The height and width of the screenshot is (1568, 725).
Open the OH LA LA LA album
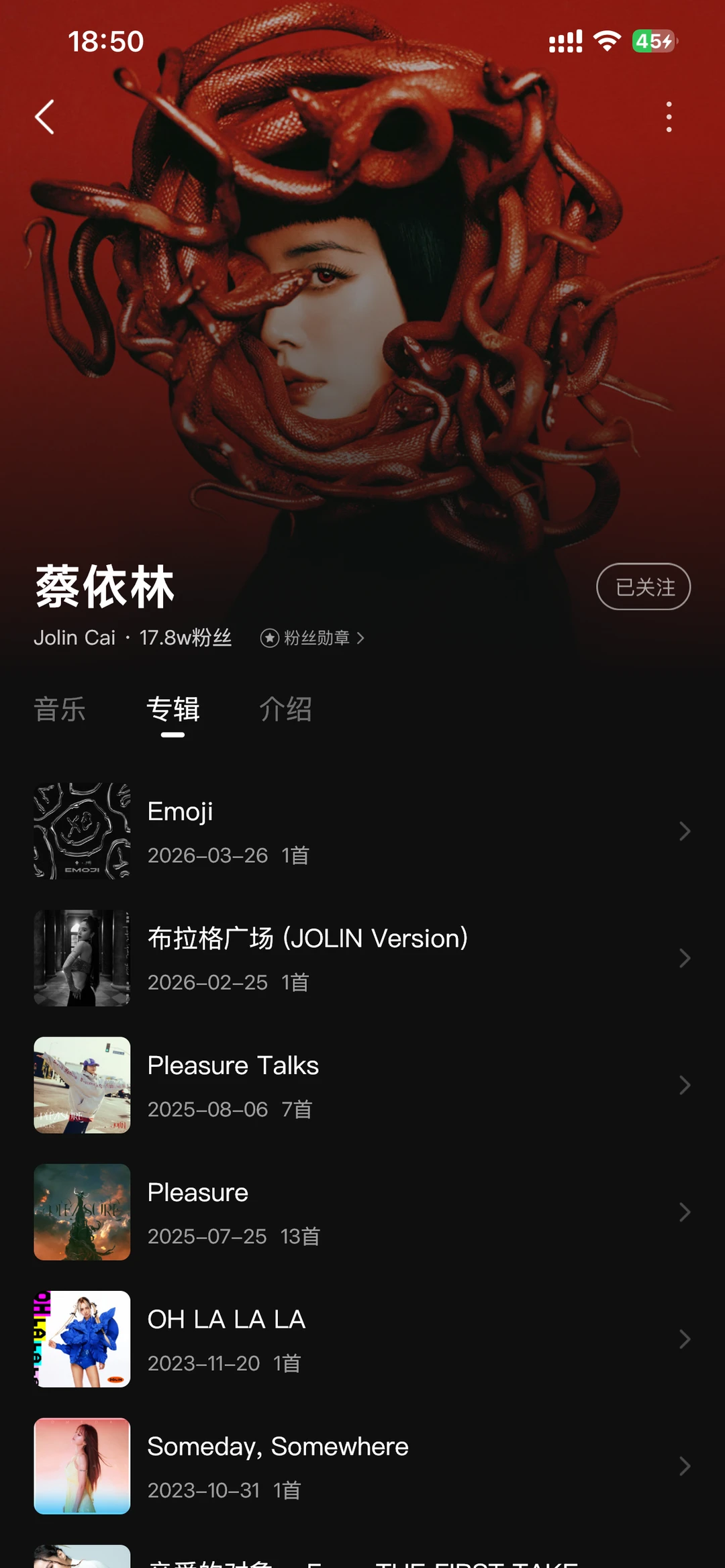point(362,1339)
